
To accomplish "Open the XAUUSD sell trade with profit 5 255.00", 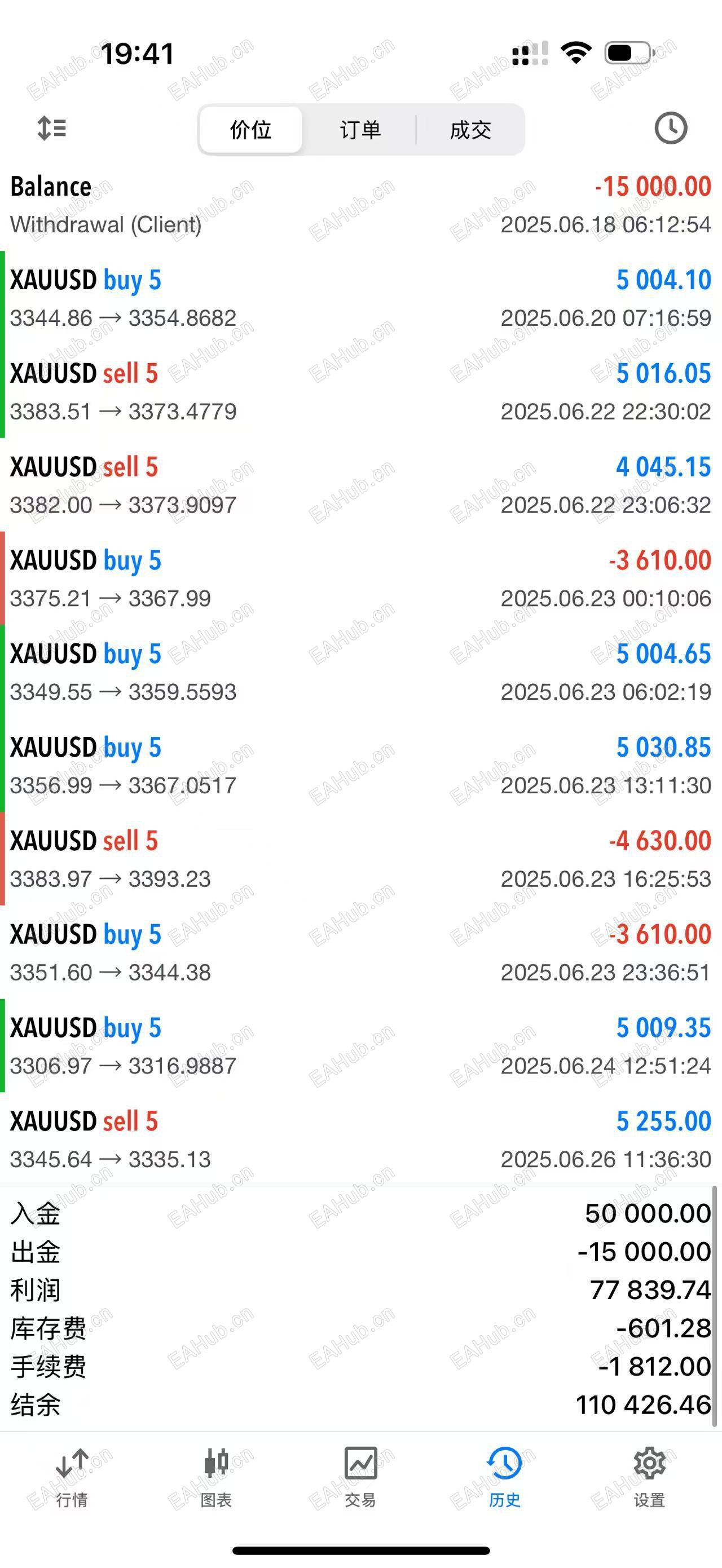I will tap(360, 1139).
